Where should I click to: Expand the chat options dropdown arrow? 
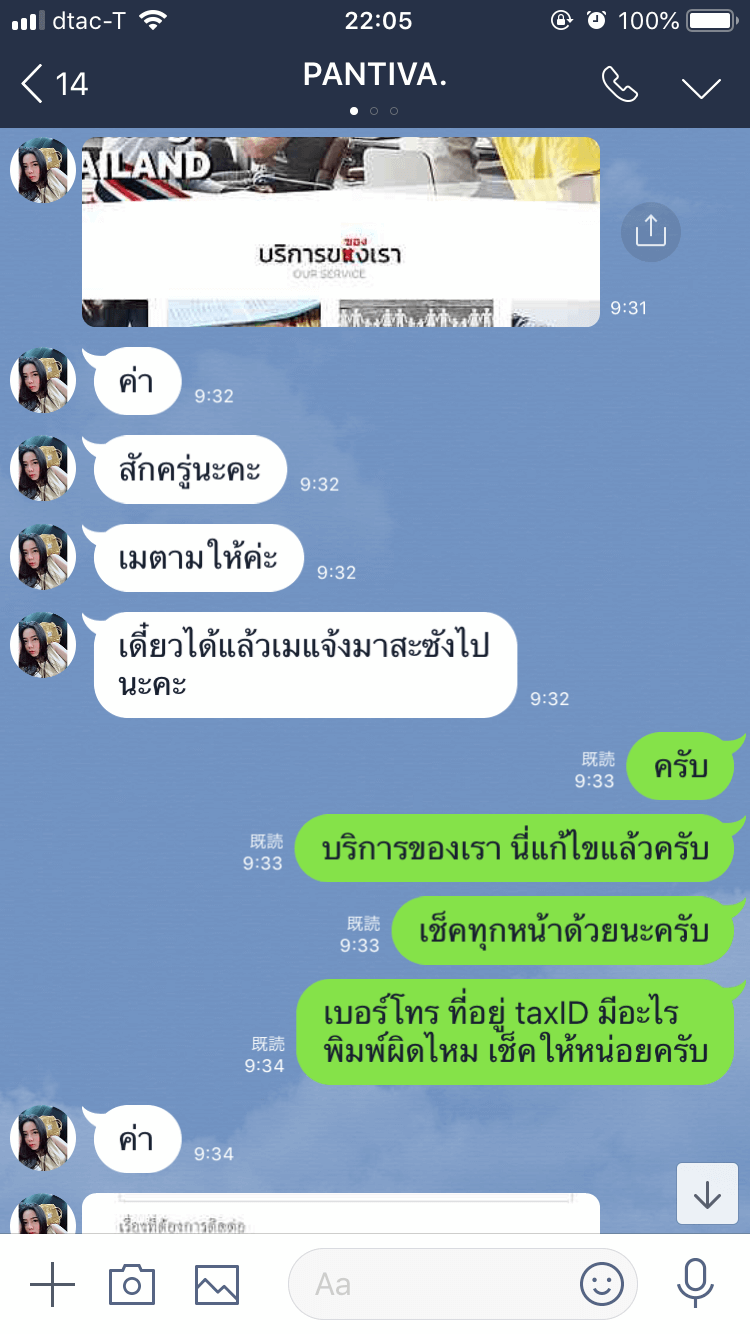point(702,87)
